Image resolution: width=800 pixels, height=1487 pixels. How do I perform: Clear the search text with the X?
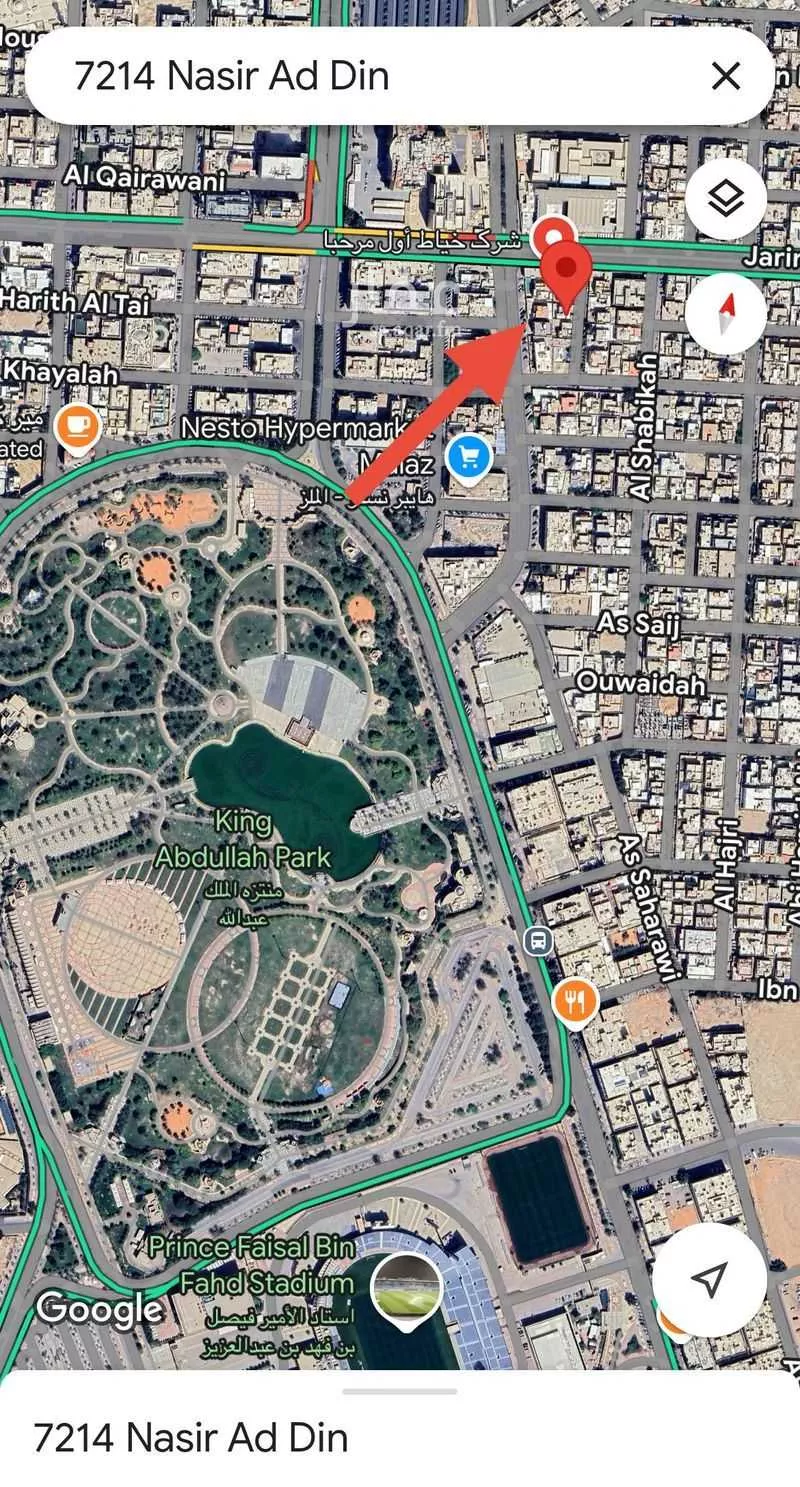725,76
